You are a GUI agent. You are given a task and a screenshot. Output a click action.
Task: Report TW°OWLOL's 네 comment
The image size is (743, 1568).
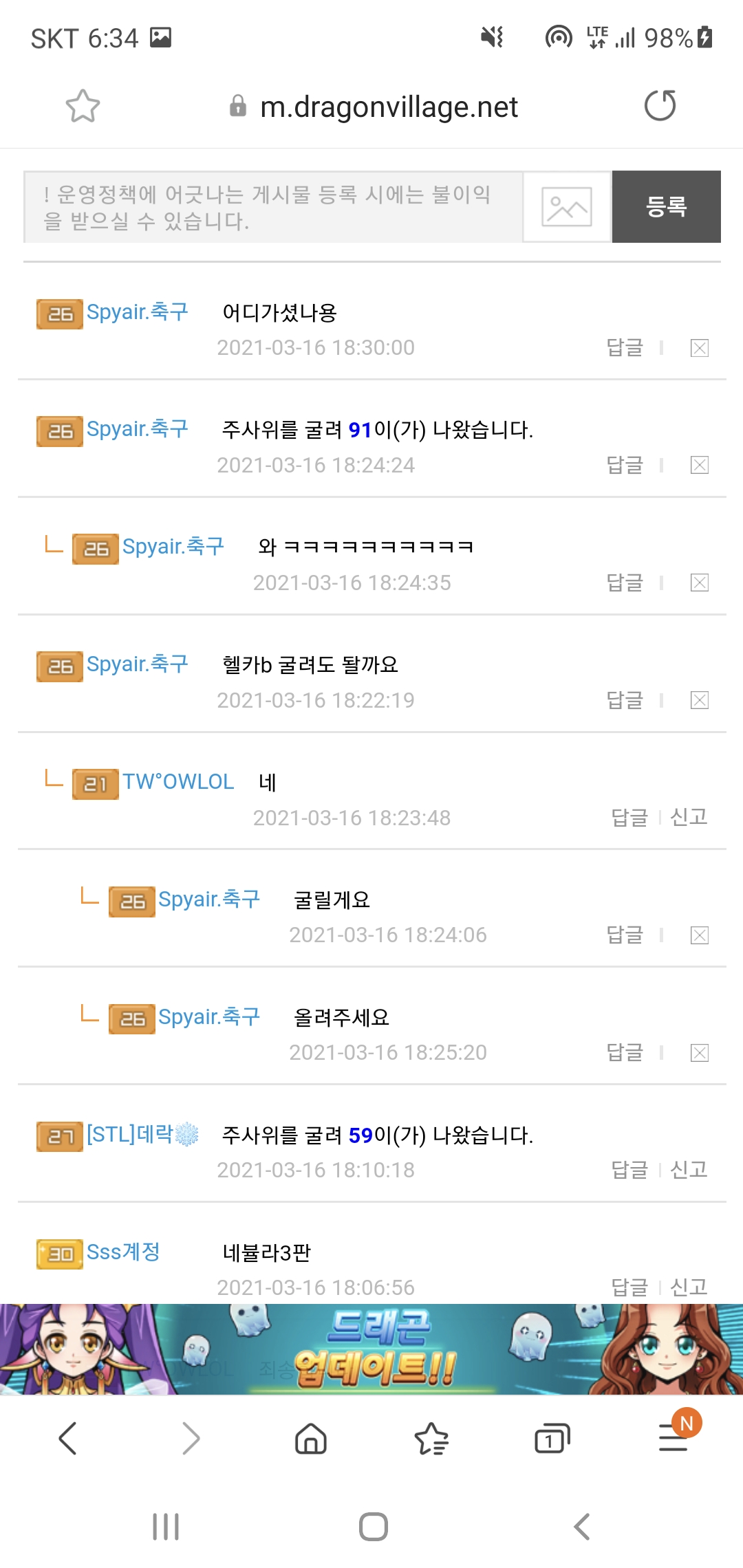click(689, 818)
